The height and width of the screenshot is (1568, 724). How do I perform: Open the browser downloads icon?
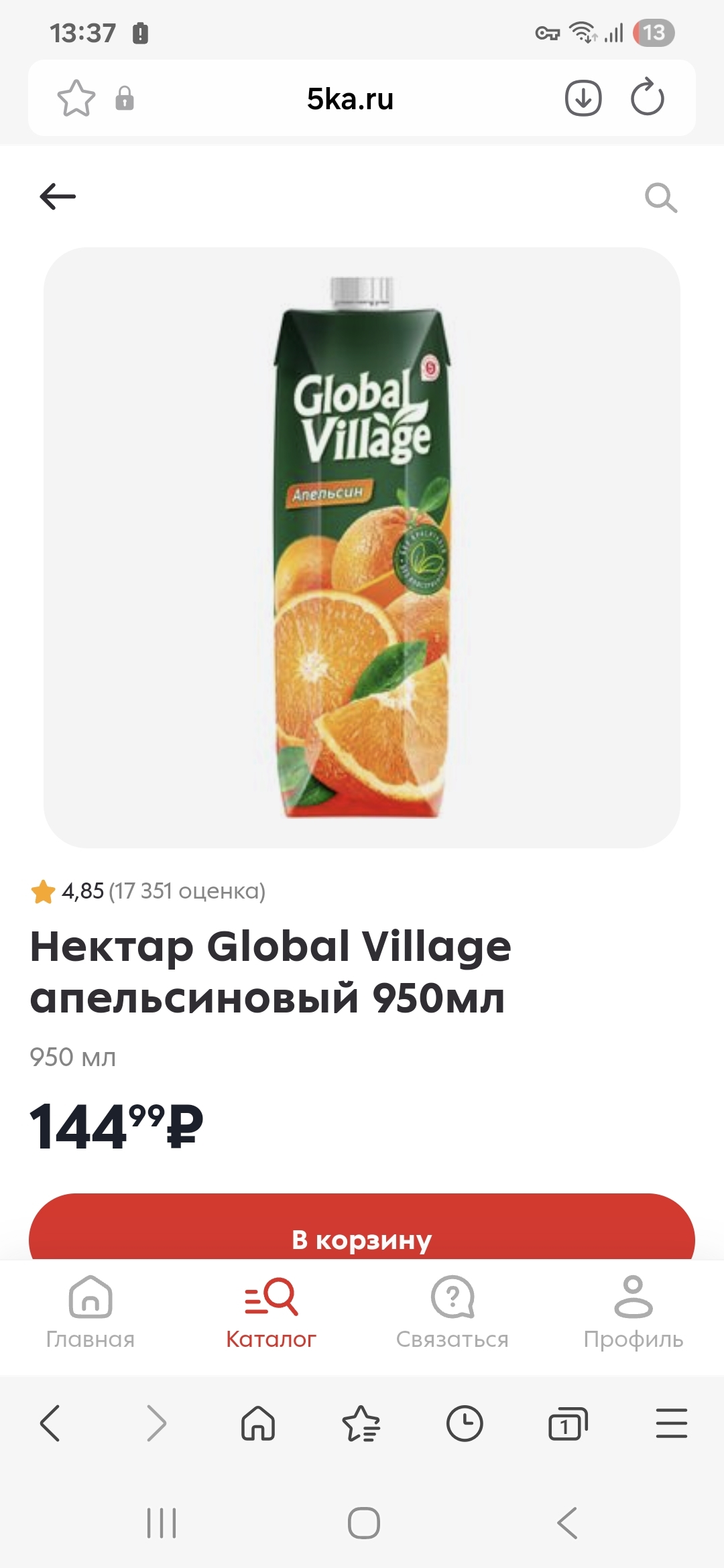pos(583,99)
